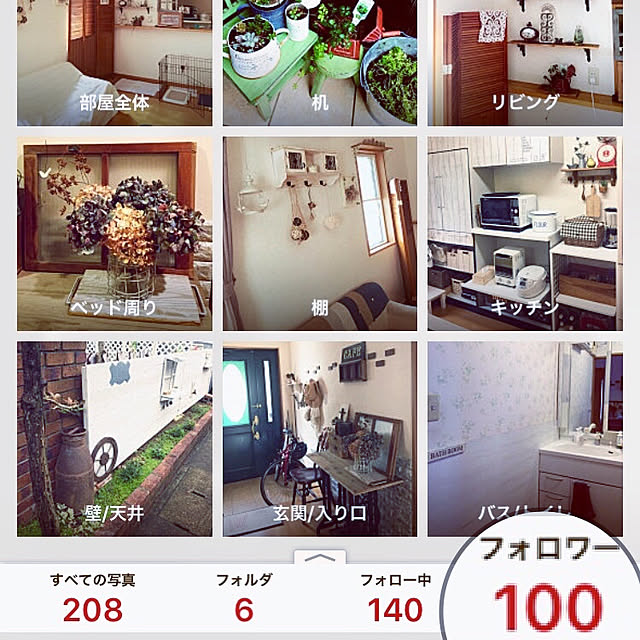Open the 棚 shelf photo tile

click(319, 233)
